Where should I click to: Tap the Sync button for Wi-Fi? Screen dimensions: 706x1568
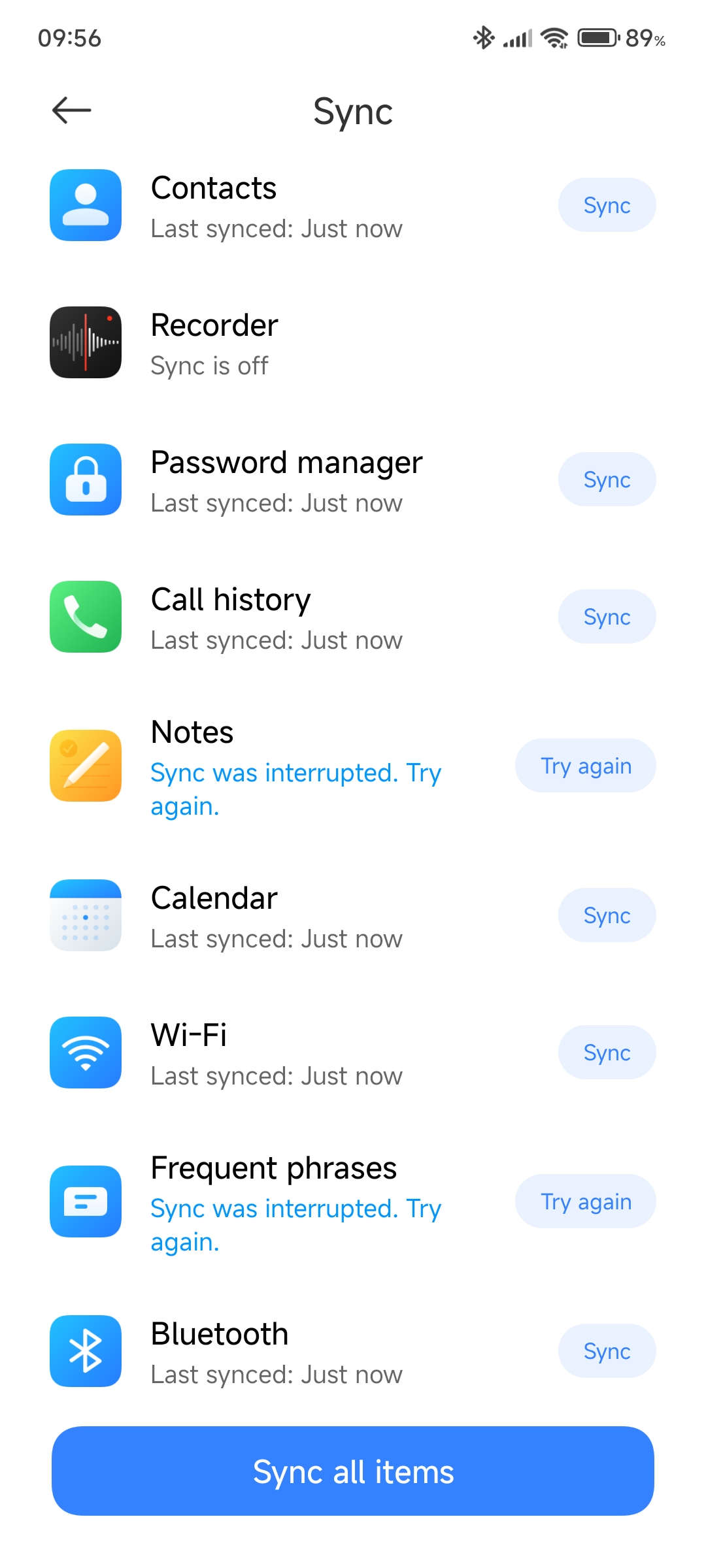(x=607, y=1053)
